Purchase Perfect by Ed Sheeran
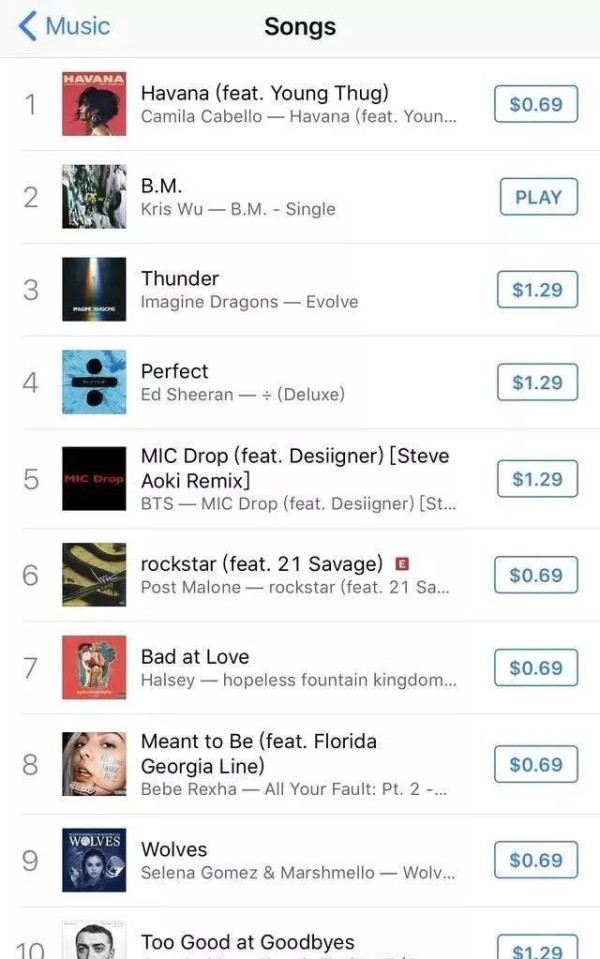Viewport: 600px width, 959px height. [537, 382]
